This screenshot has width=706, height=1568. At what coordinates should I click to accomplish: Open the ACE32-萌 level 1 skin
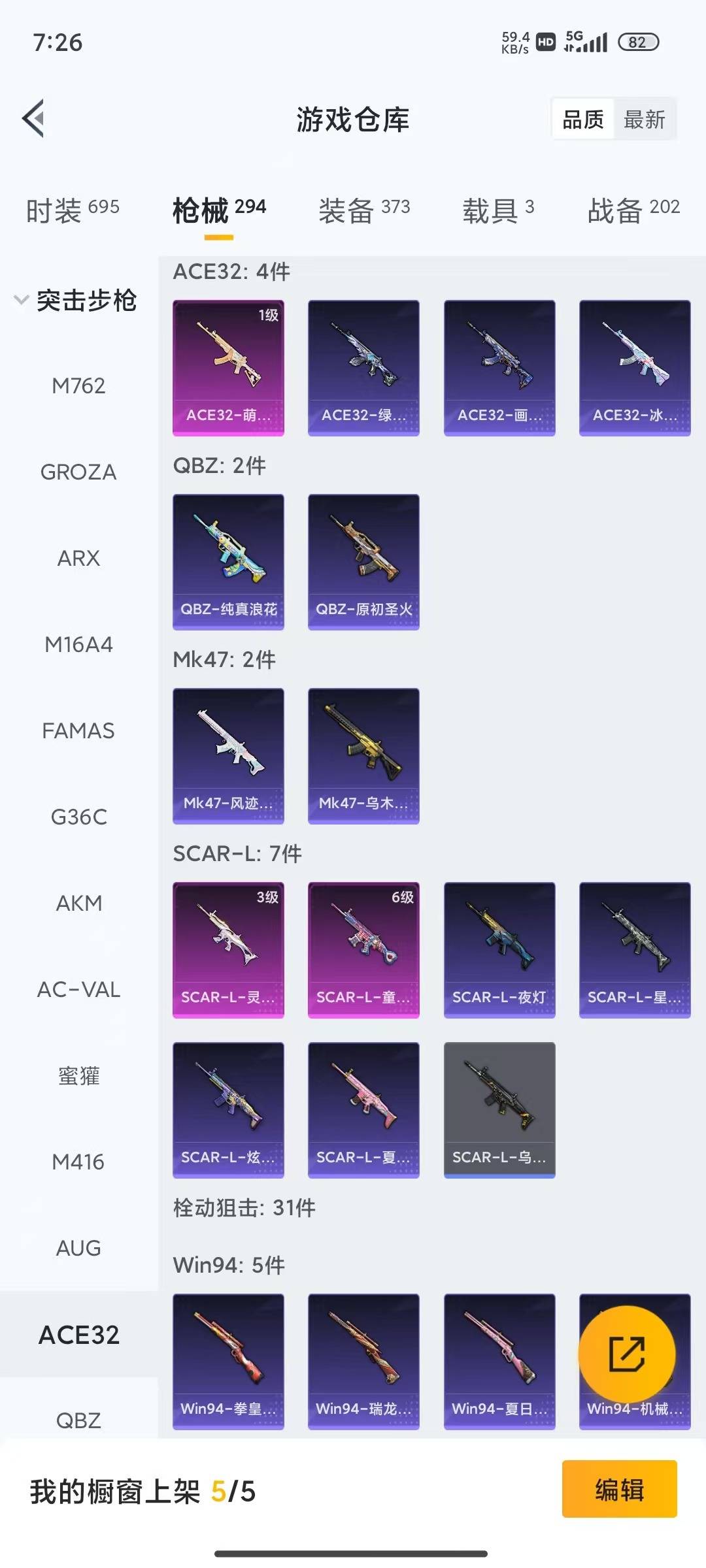point(228,368)
